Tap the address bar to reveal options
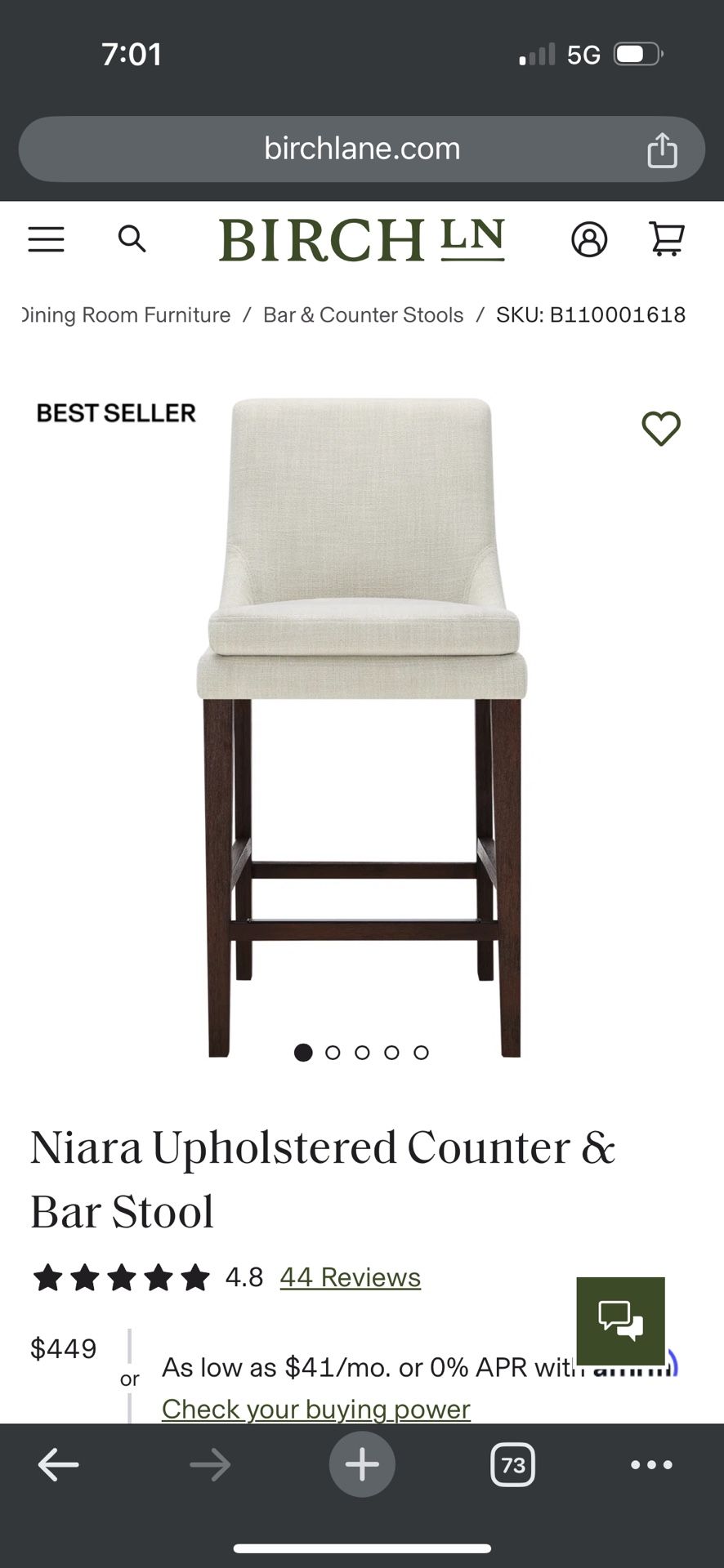 pyautogui.click(x=362, y=149)
